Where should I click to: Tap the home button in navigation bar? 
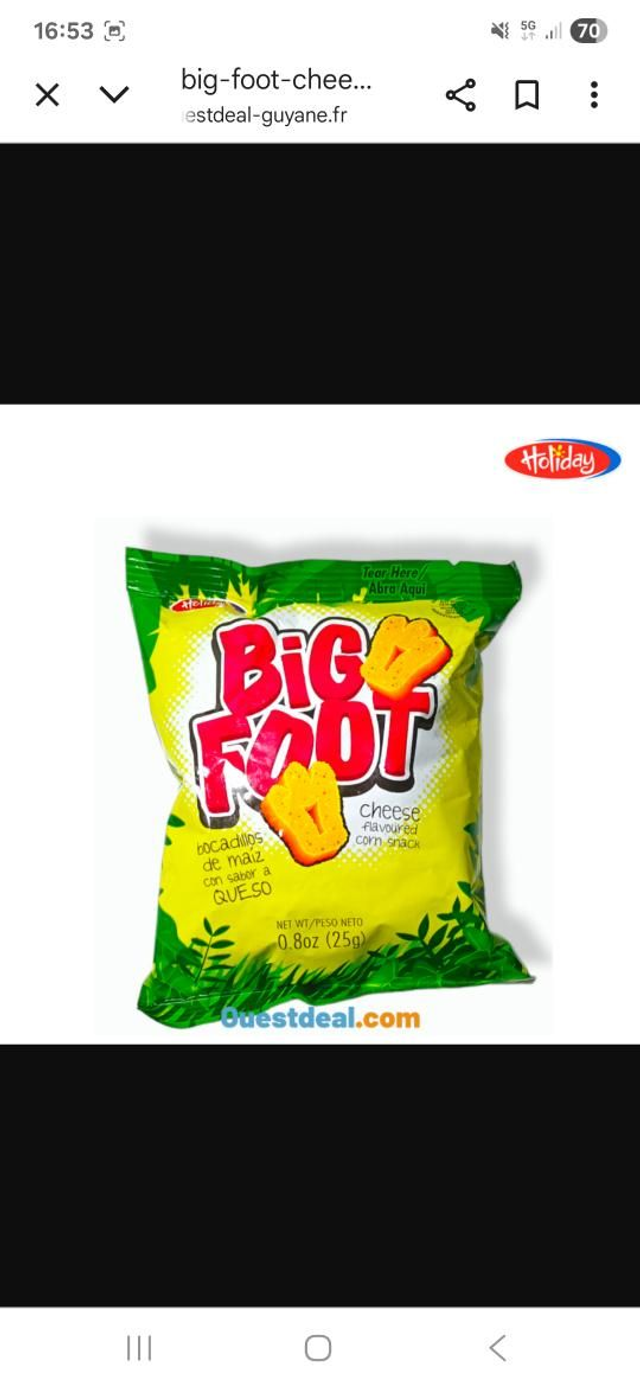click(x=318, y=1347)
